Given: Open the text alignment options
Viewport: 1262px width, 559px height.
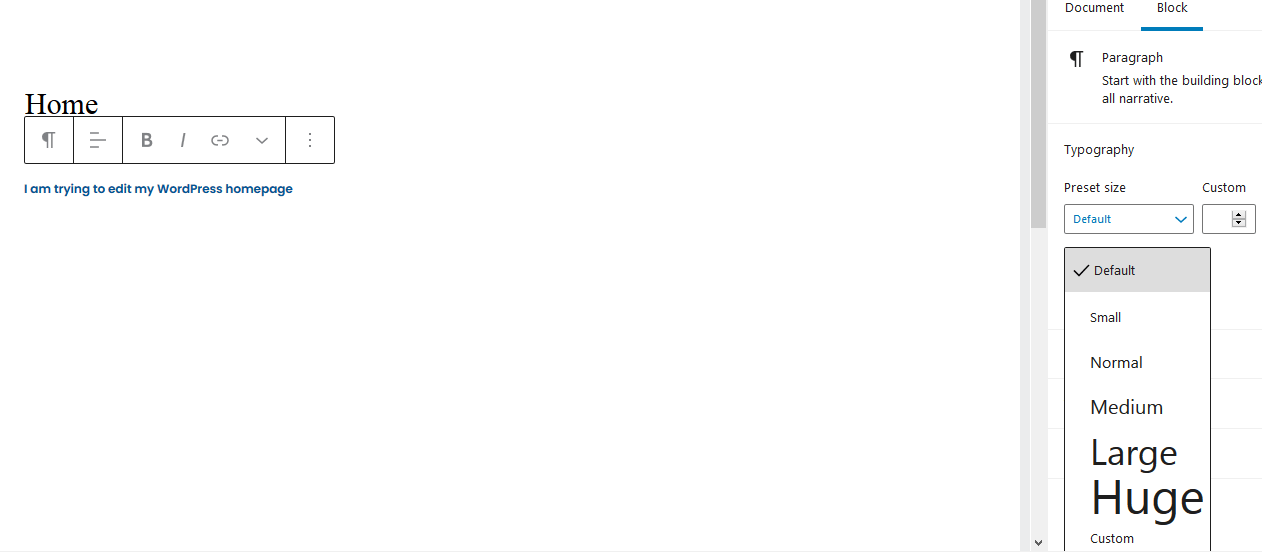Looking at the screenshot, I should pyautogui.click(x=98, y=140).
